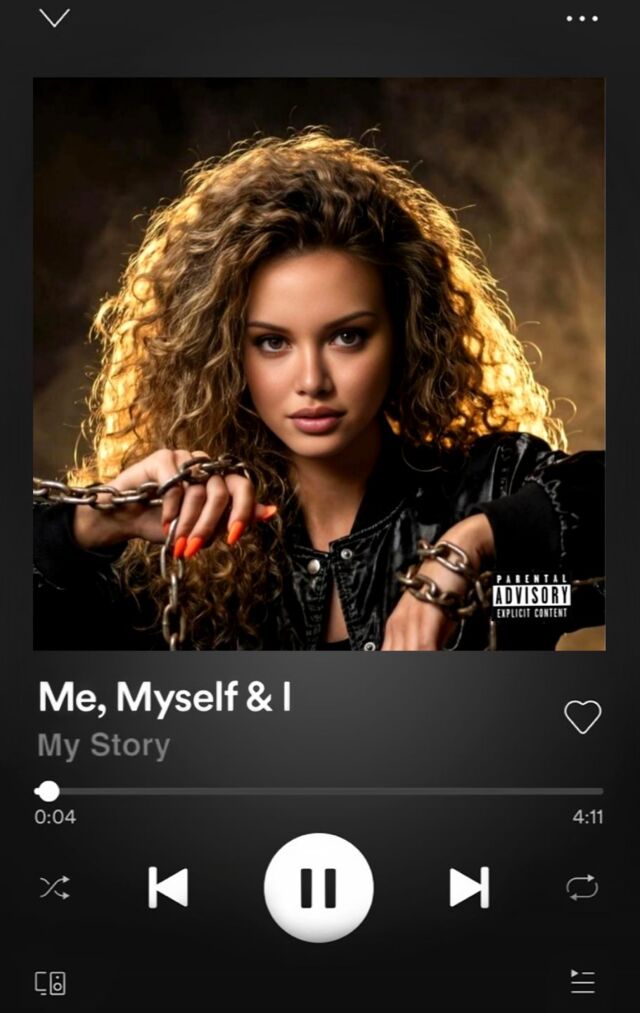Pause the current song

point(318,887)
